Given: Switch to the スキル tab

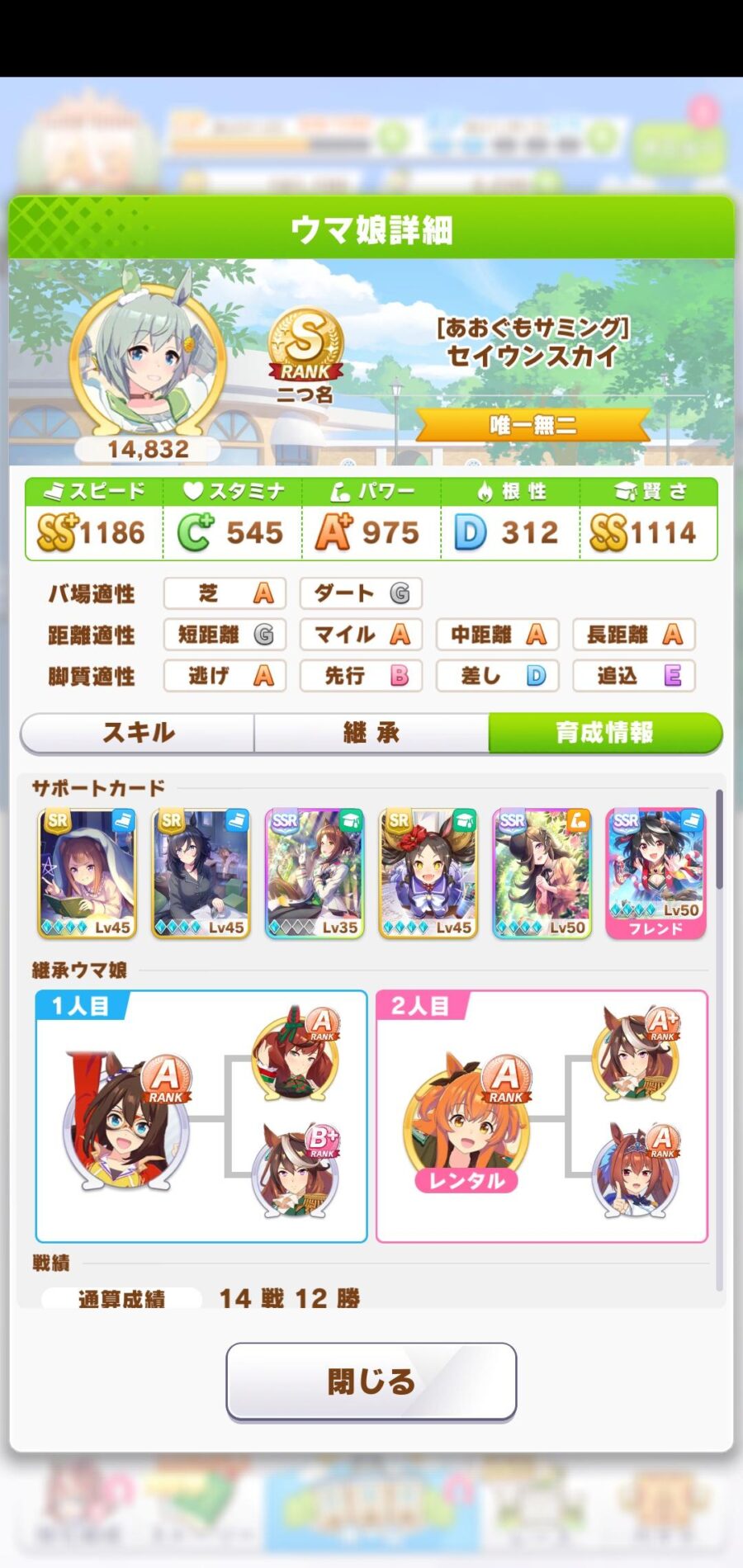Looking at the screenshot, I should coord(138,733).
